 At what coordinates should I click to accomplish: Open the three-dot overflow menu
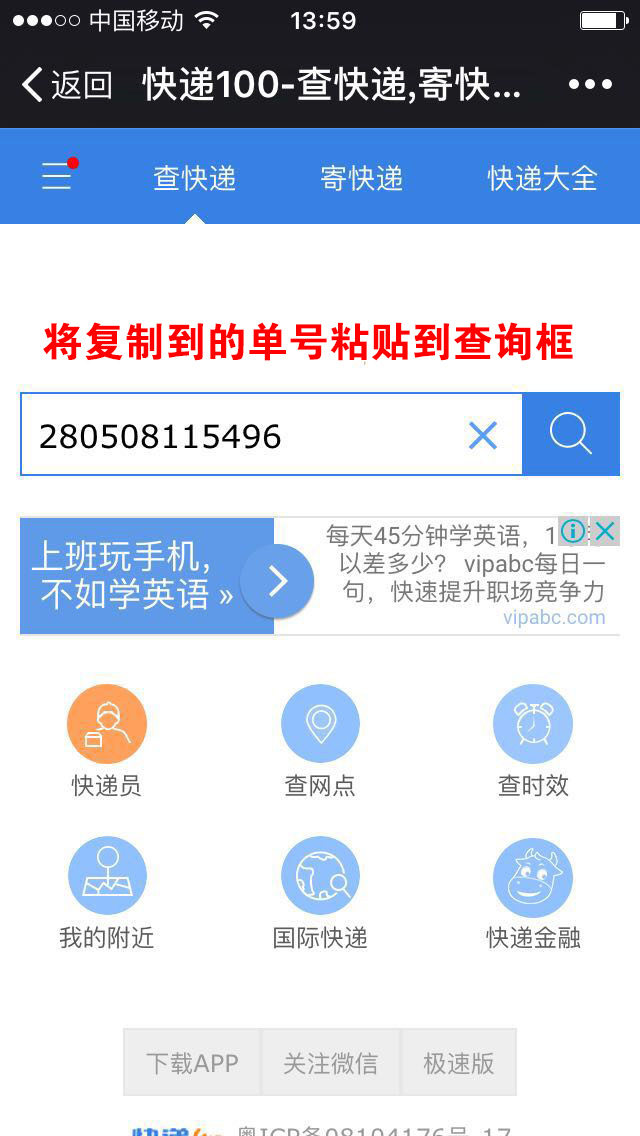click(590, 85)
